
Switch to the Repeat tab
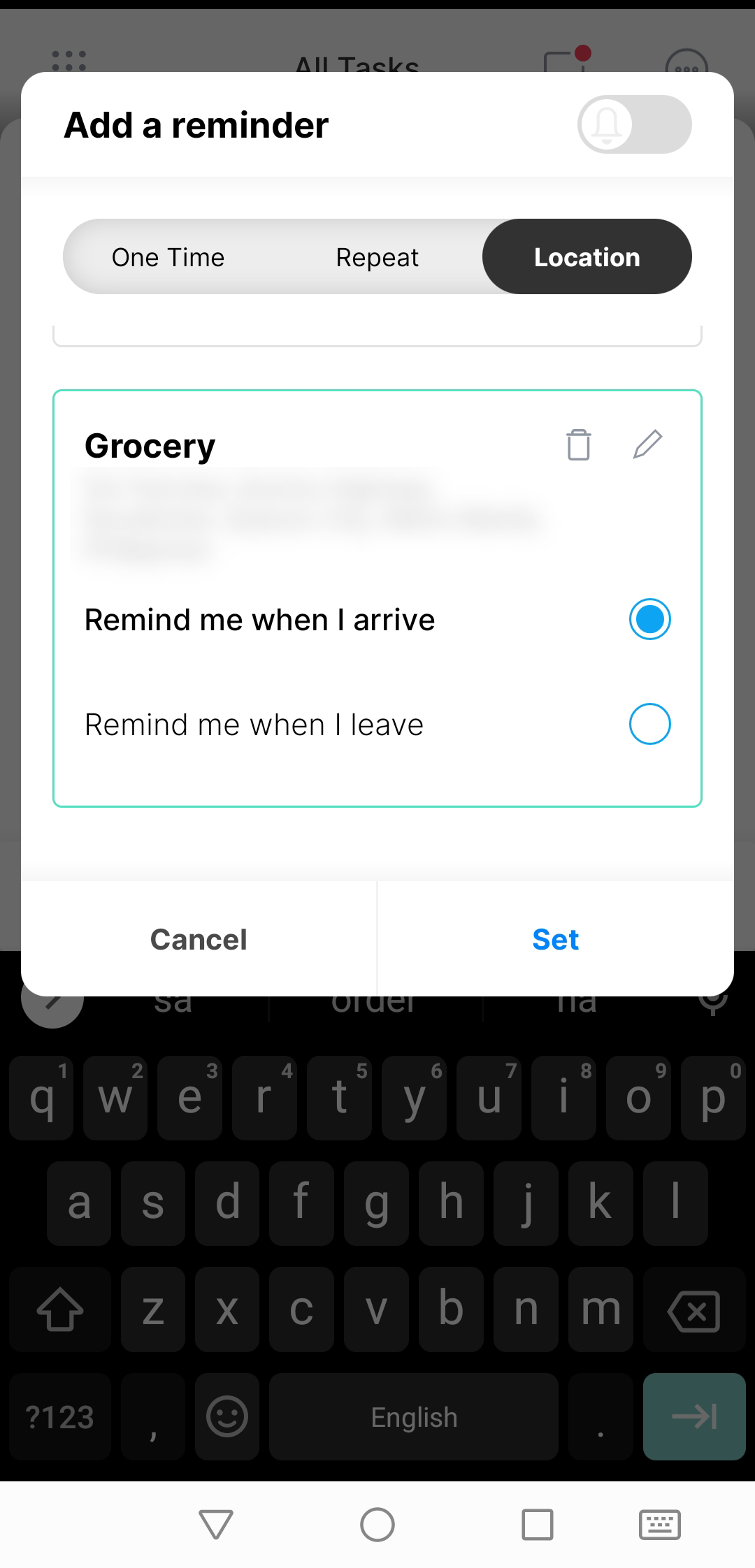point(377,257)
